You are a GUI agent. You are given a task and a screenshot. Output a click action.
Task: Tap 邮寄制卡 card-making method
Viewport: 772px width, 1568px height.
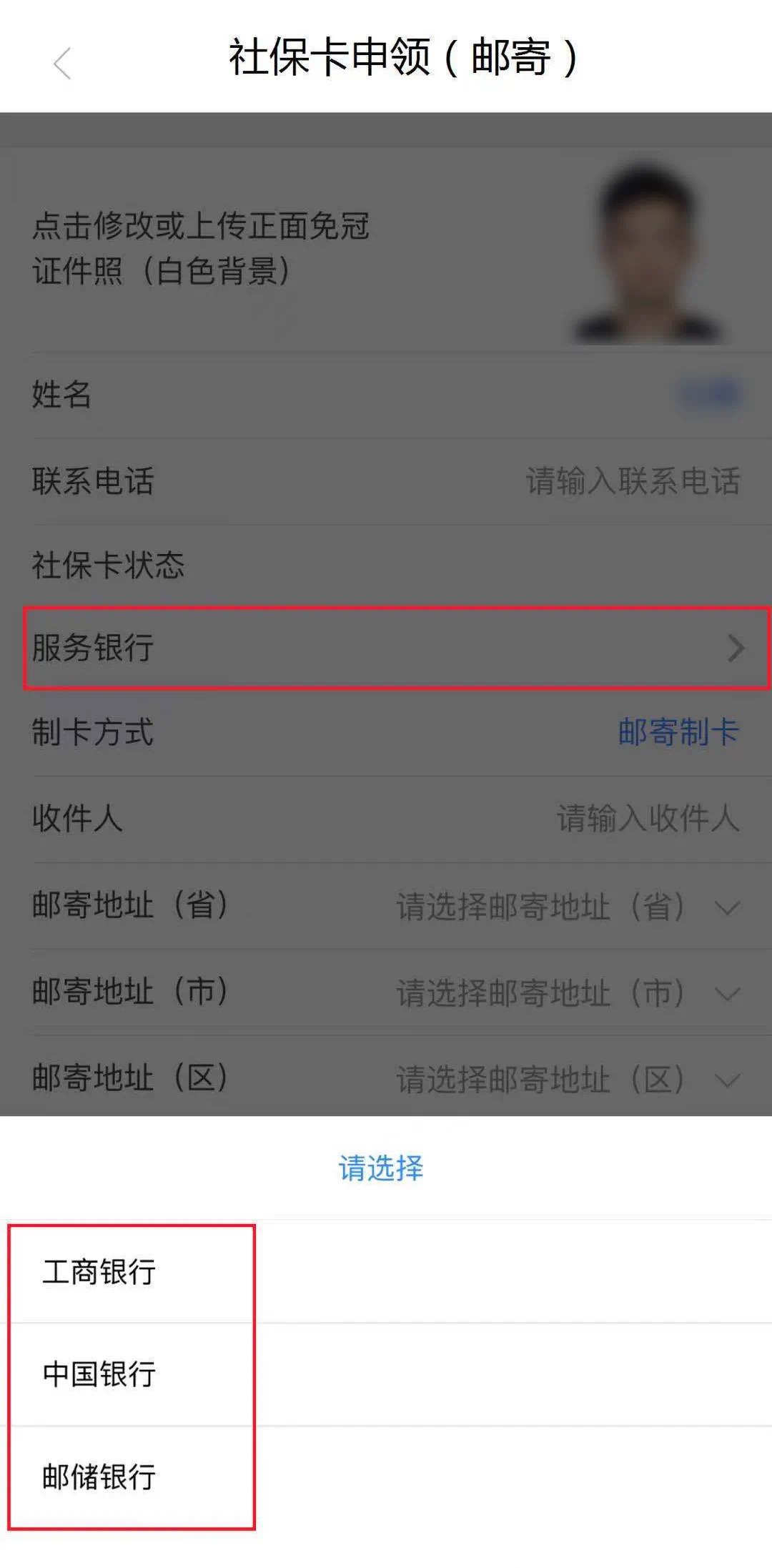tap(678, 732)
